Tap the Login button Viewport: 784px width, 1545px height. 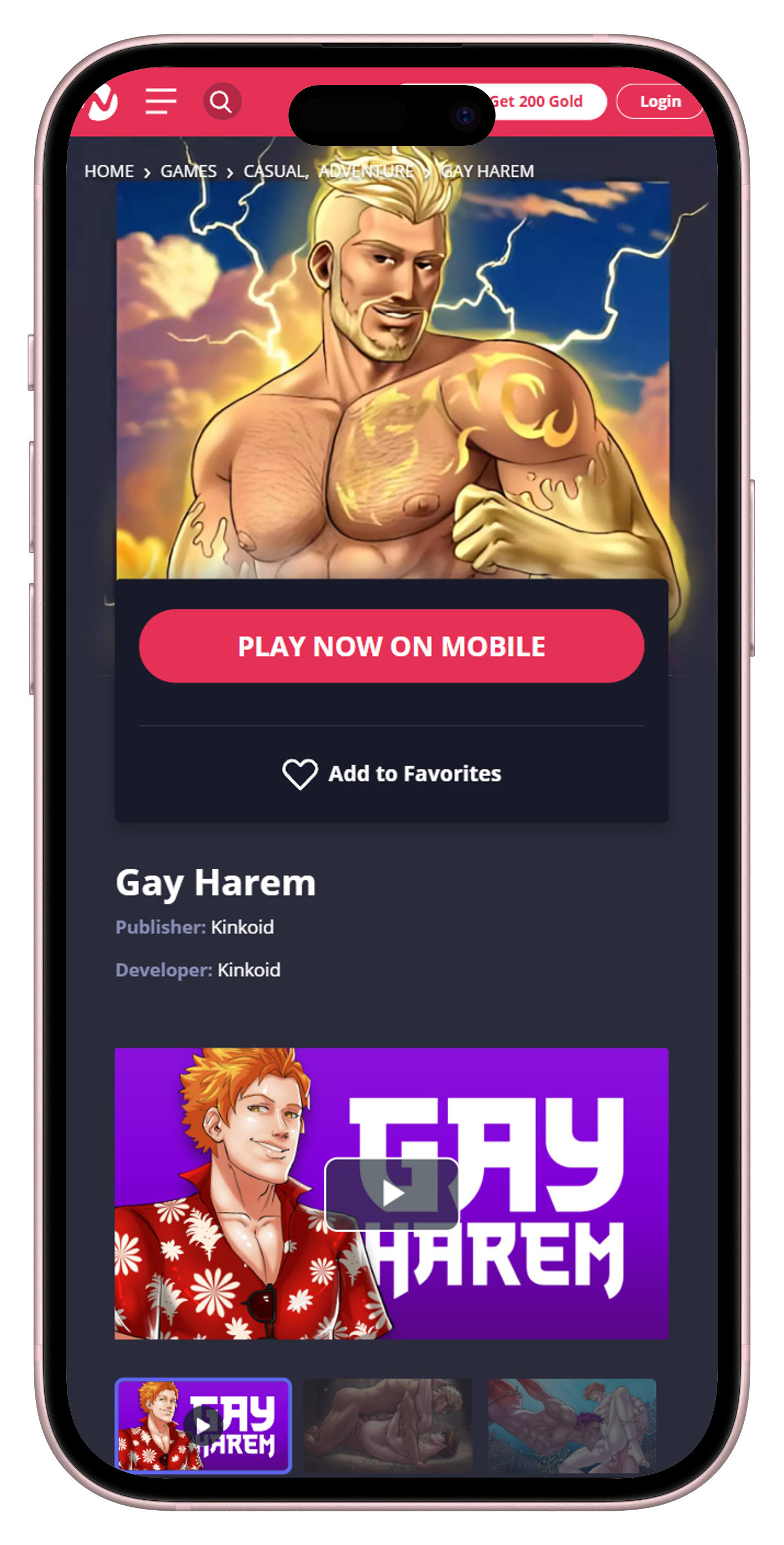(660, 101)
